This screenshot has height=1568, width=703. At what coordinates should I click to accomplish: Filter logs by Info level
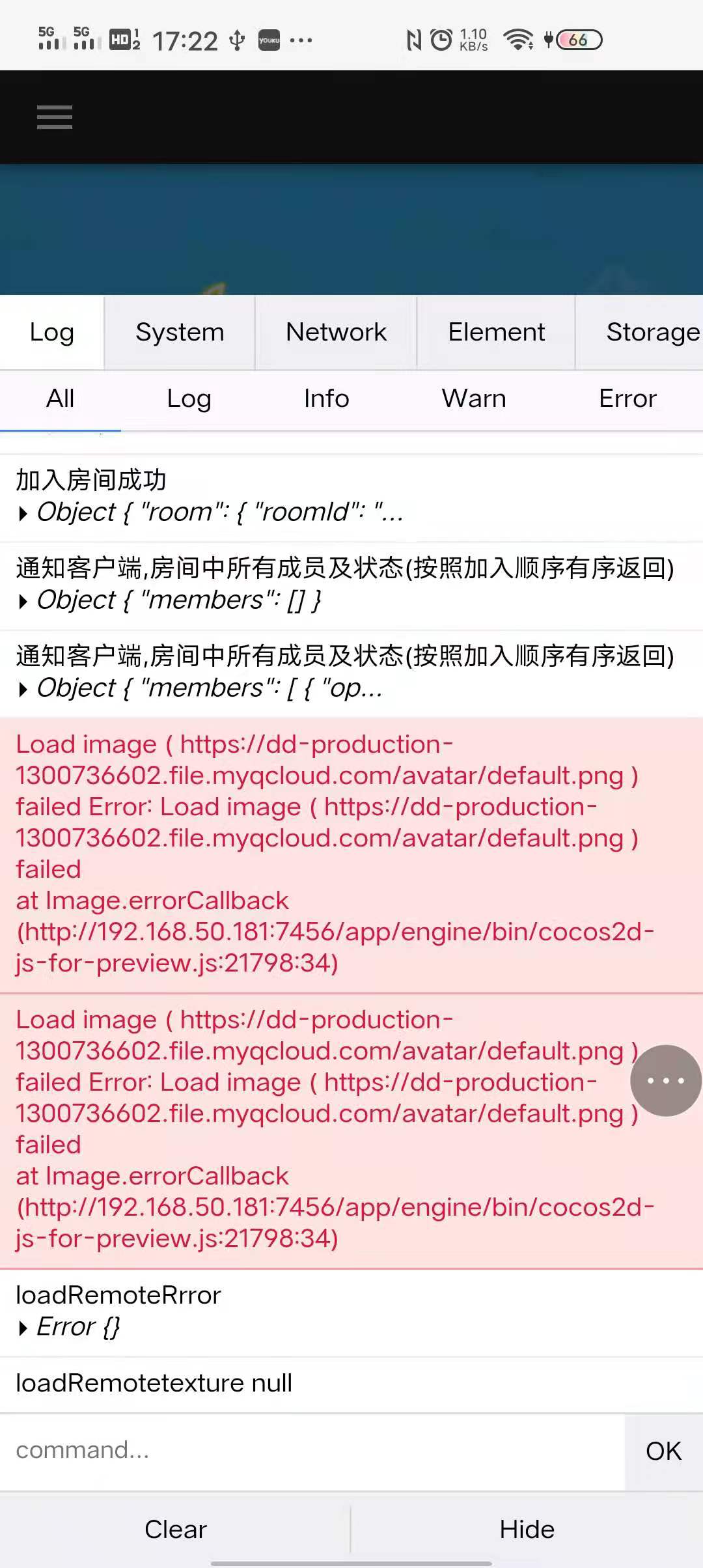326,399
